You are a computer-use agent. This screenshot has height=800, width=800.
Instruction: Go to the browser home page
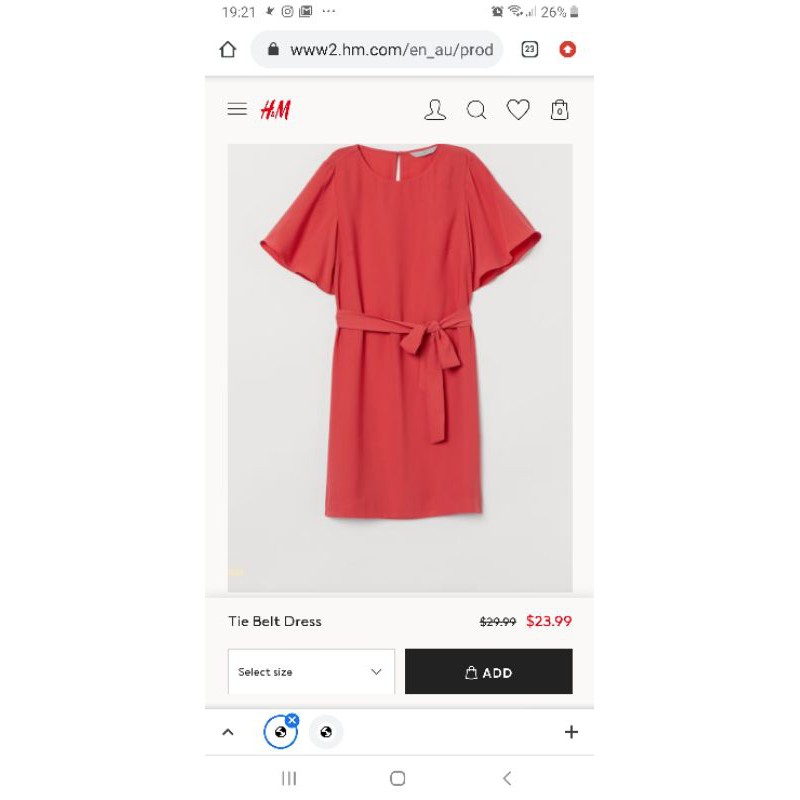[x=228, y=49]
